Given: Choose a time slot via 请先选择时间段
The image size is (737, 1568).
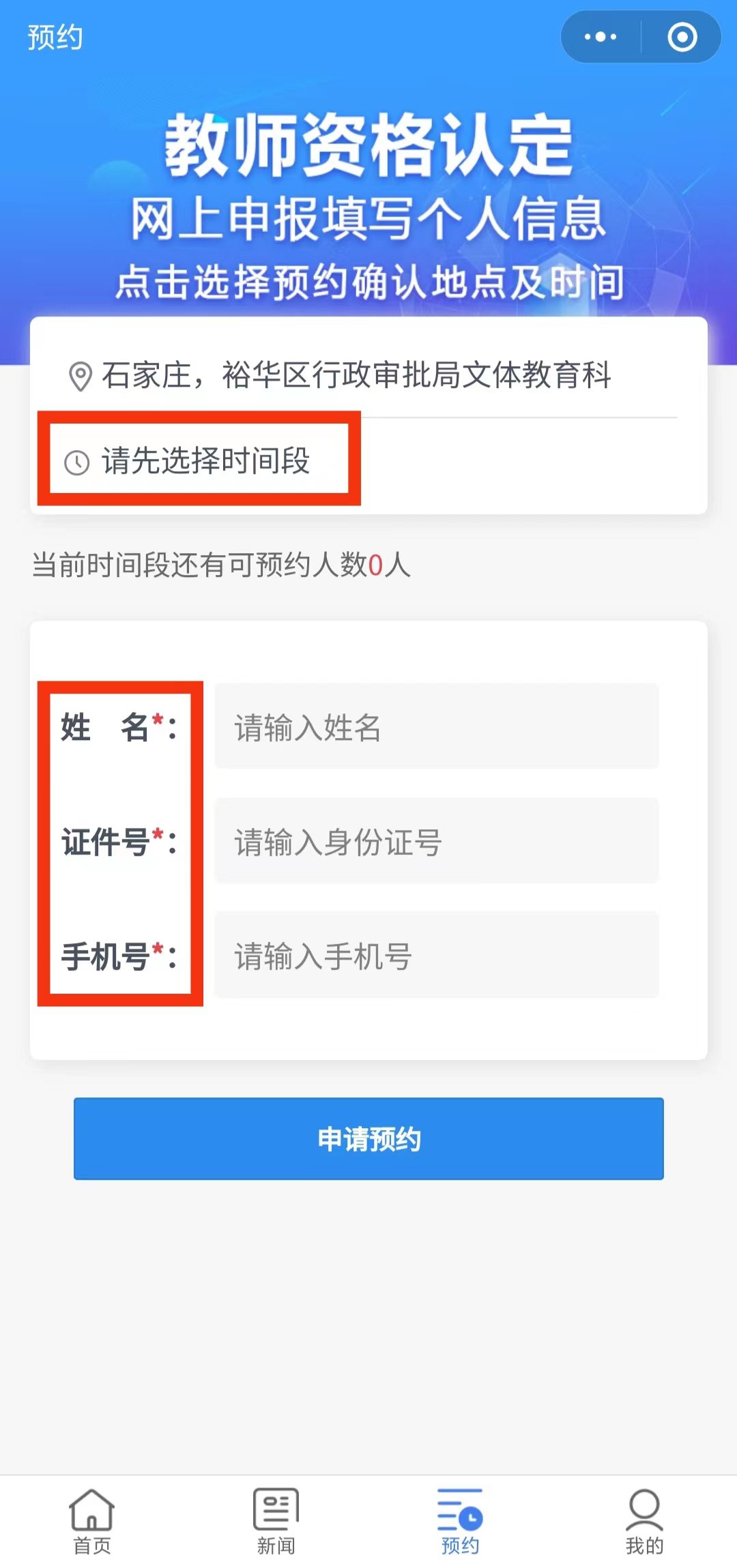Looking at the screenshot, I should (x=205, y=460).
